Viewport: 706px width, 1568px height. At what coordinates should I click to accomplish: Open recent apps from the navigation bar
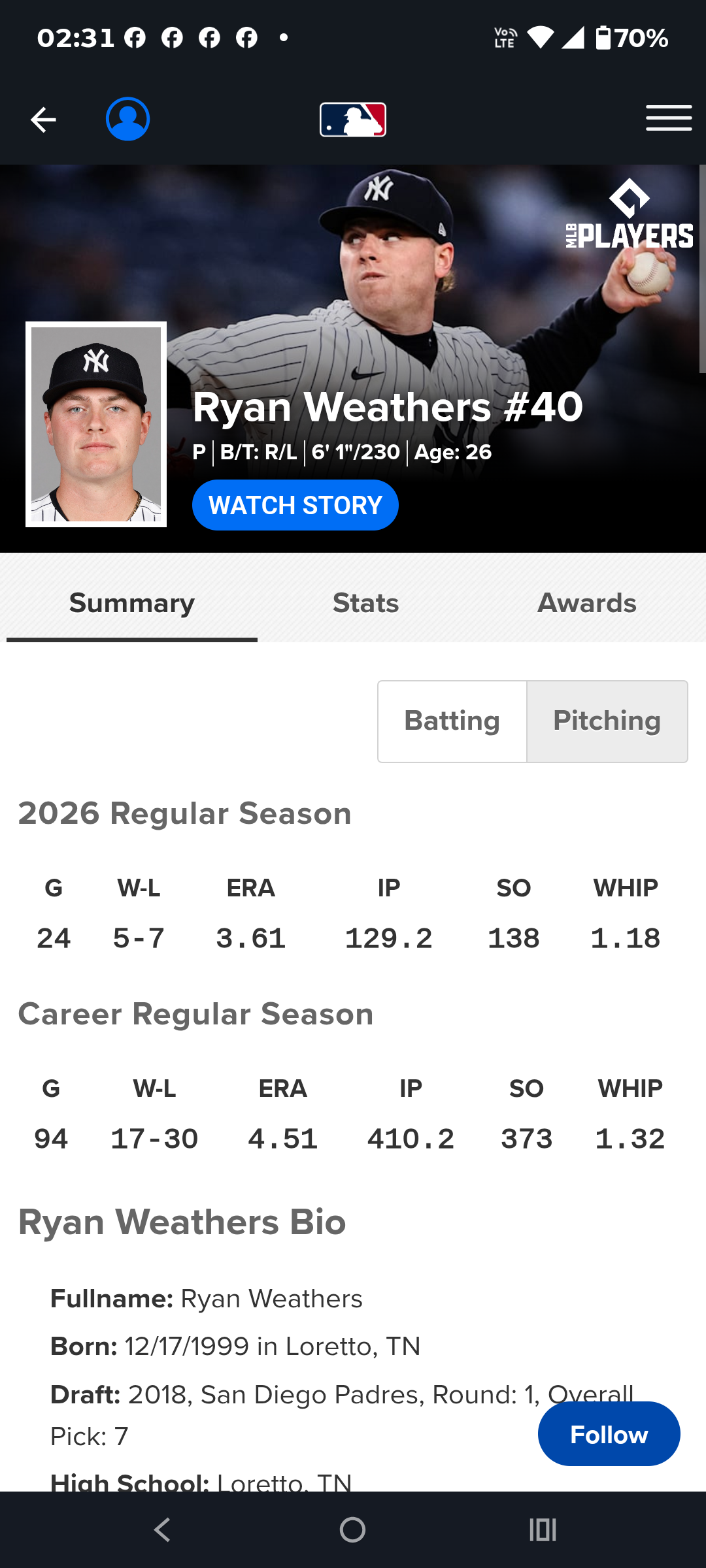coord(543,1529)
